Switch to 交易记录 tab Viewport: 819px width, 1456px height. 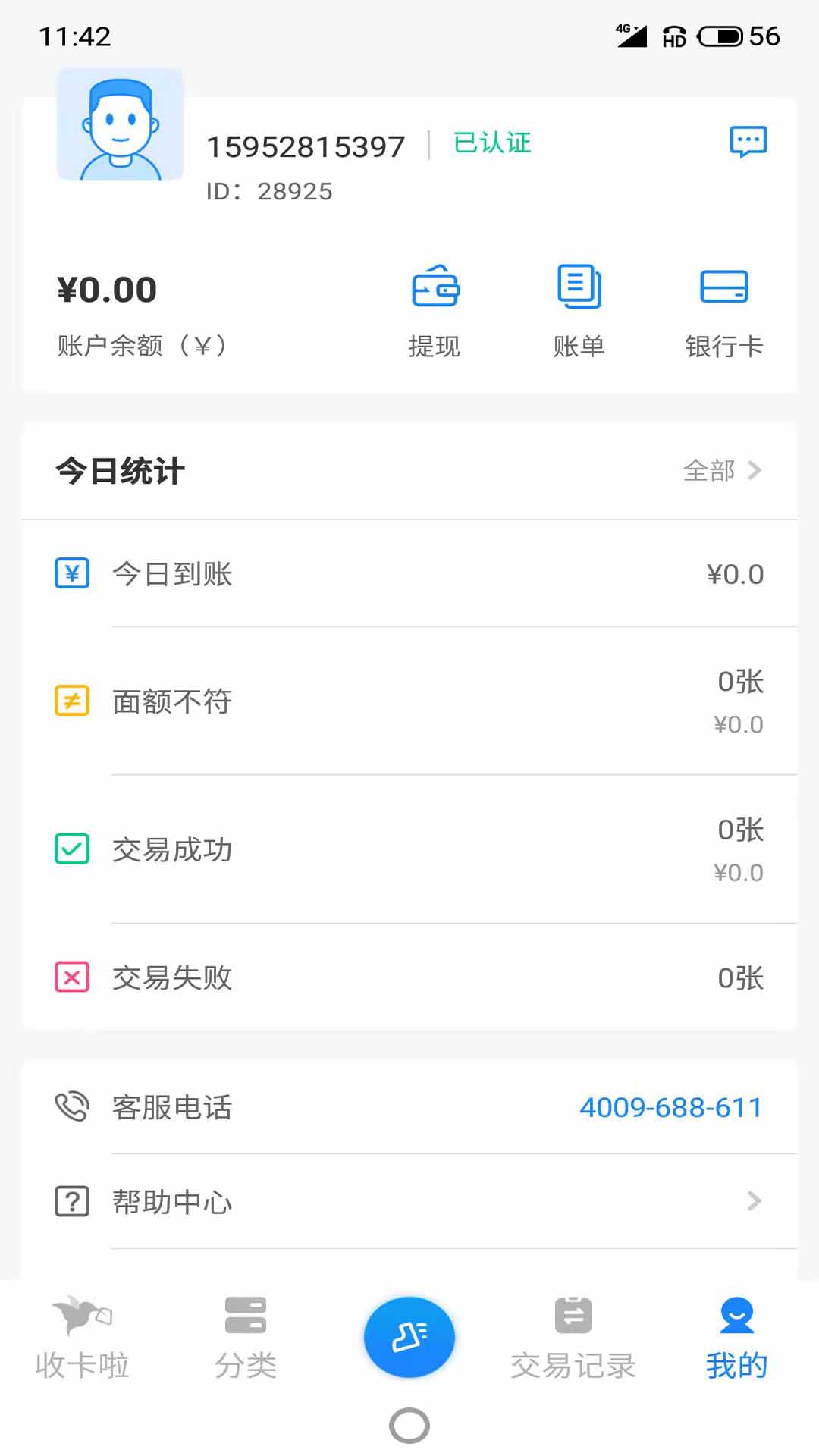573,1338
